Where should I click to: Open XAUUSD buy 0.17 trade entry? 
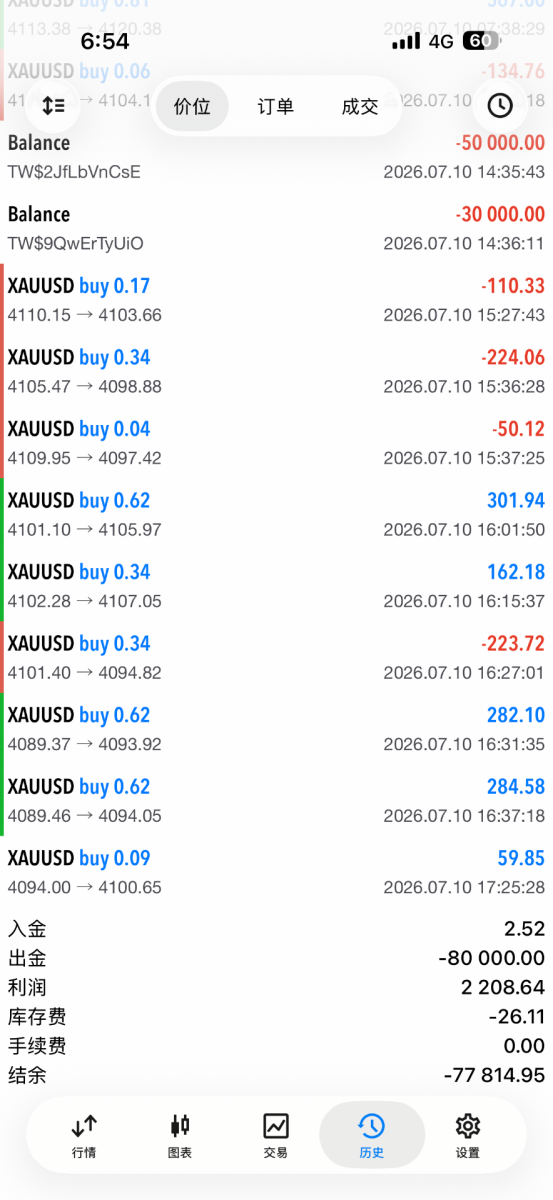pyautogui.click(x=276, y=300)
